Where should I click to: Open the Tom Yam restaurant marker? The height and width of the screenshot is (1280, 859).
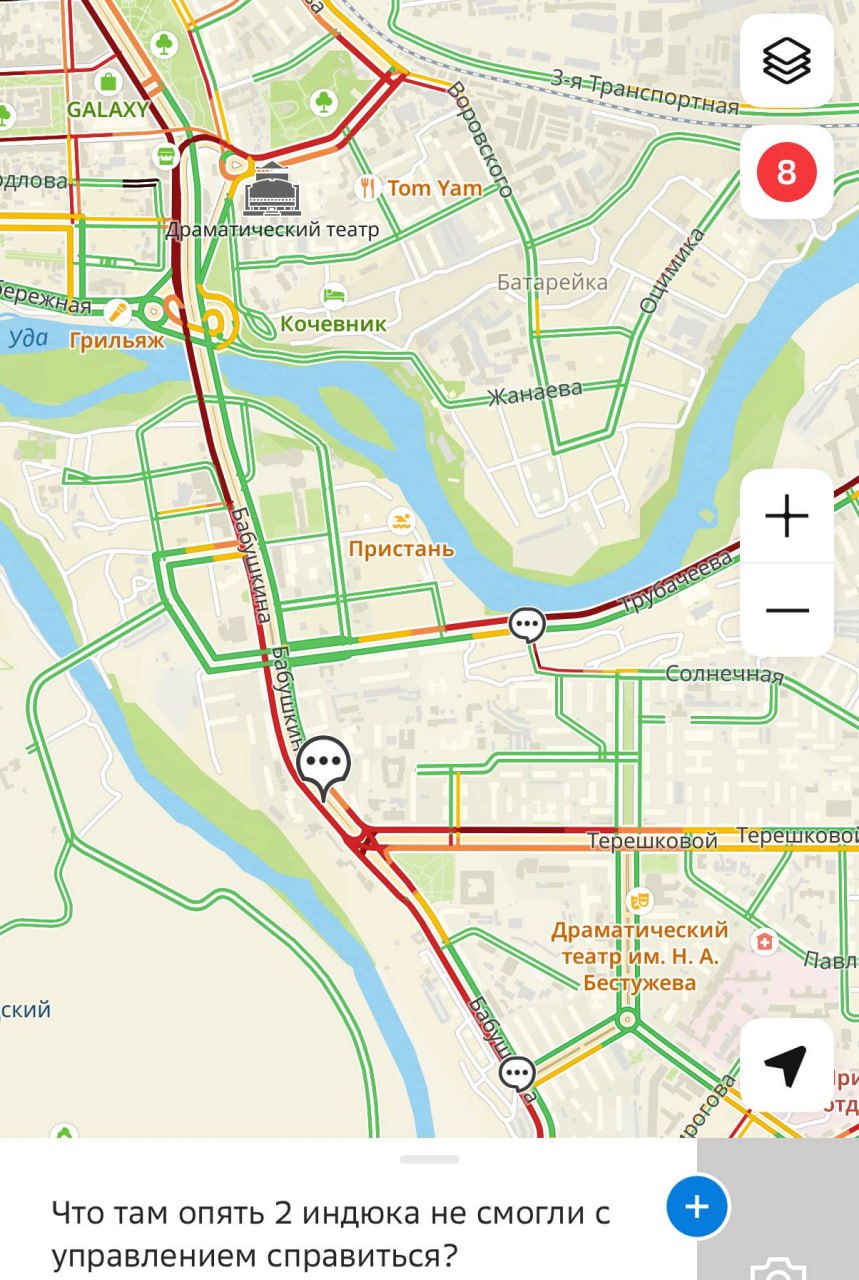click(369, 187)
